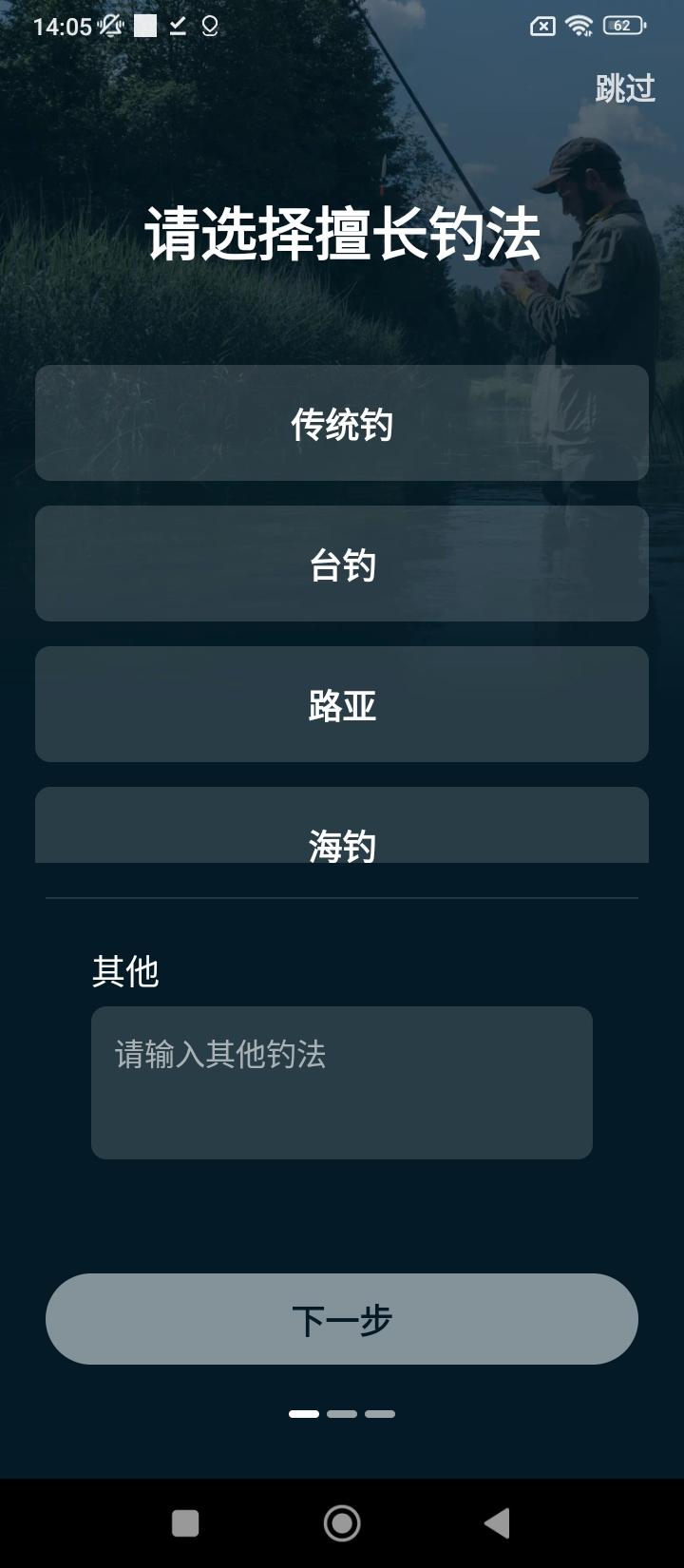Select the 台钓 fishing style option
The width and height of the screenshot is (684, 1568).
point(341,563)
